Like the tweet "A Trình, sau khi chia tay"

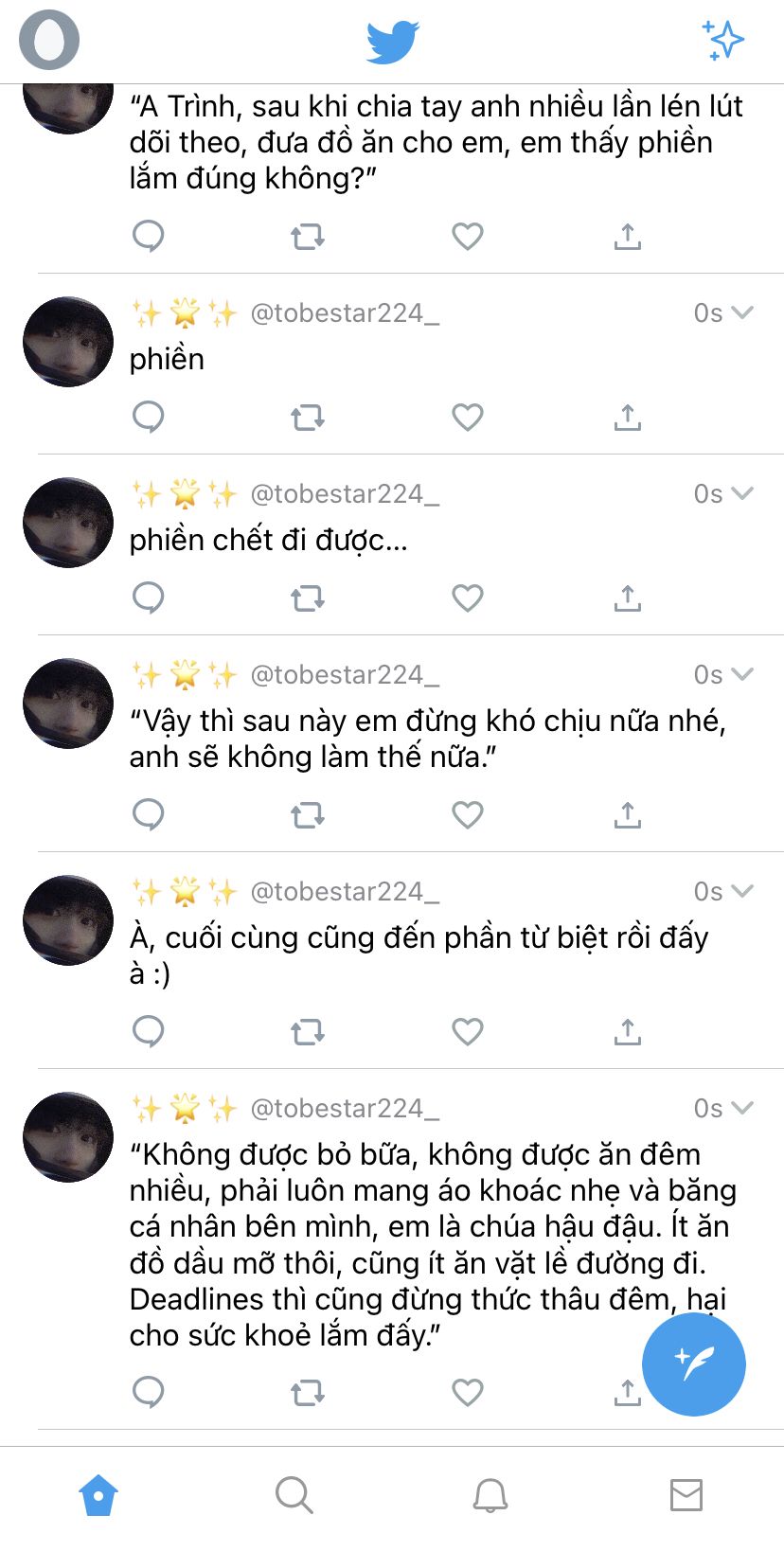tap(468, 236)
